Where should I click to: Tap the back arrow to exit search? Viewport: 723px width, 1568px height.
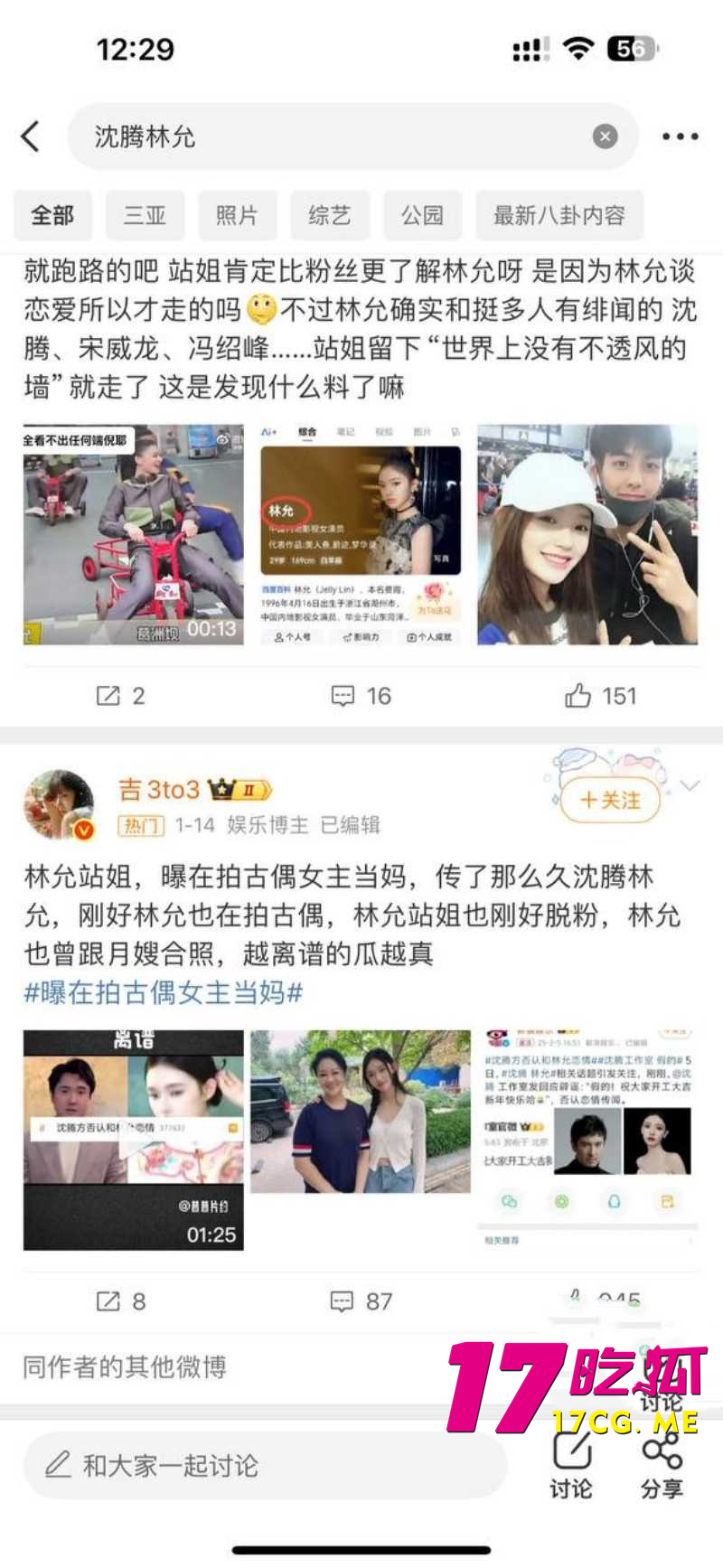point(31,136)
